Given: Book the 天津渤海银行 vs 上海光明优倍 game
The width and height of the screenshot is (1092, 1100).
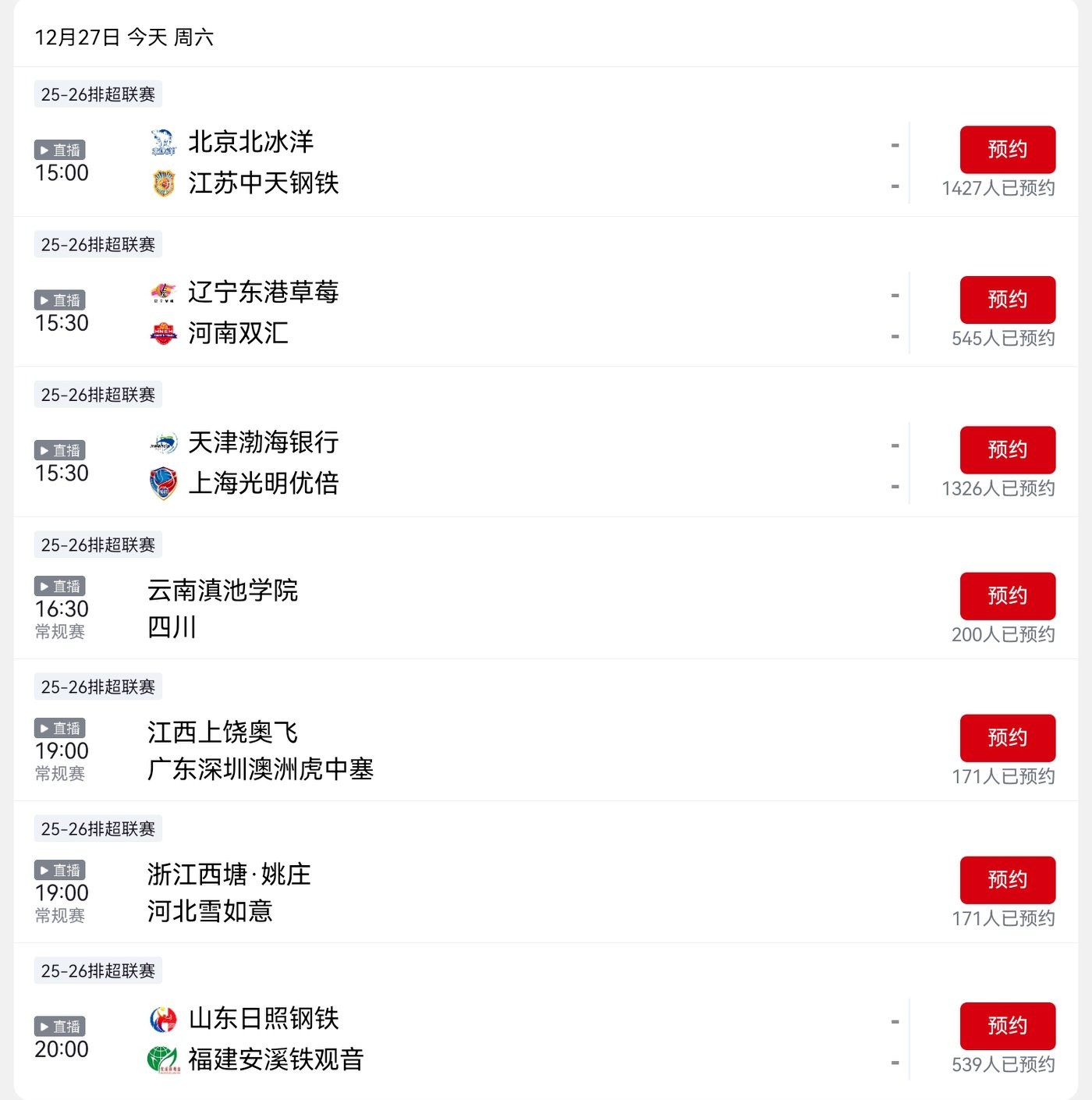Looking at the screenshot, I should [1007, 449].
